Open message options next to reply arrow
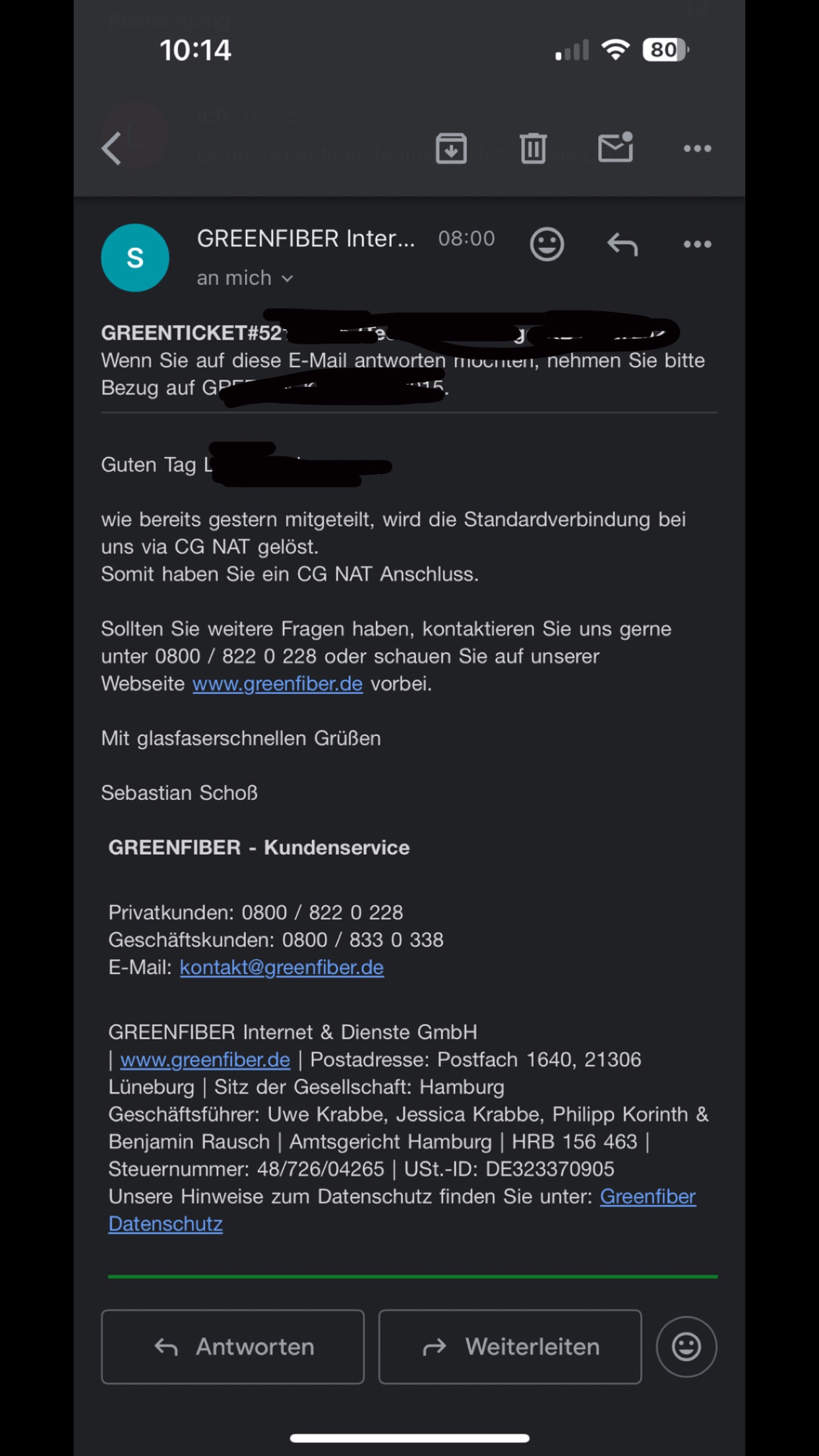 (x=697, y=245)
